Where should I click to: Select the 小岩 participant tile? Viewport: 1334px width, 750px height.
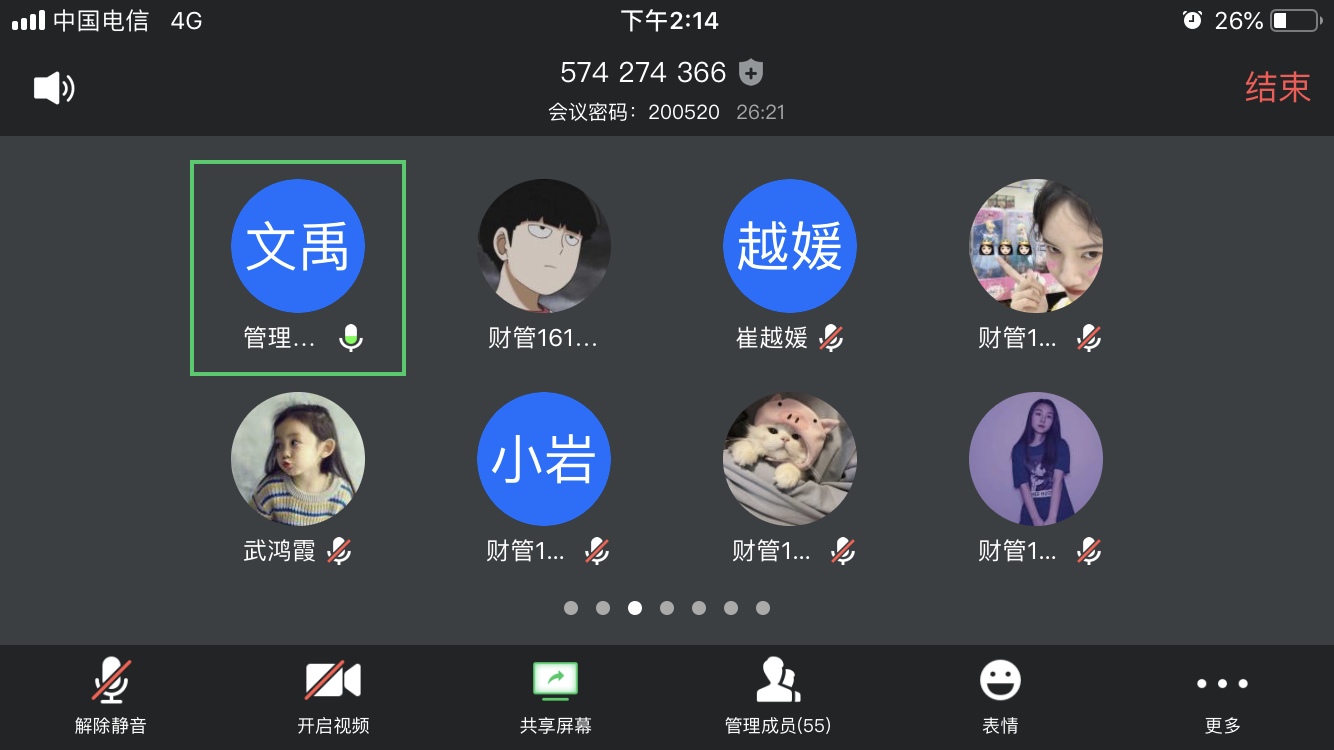click(544, 480)
